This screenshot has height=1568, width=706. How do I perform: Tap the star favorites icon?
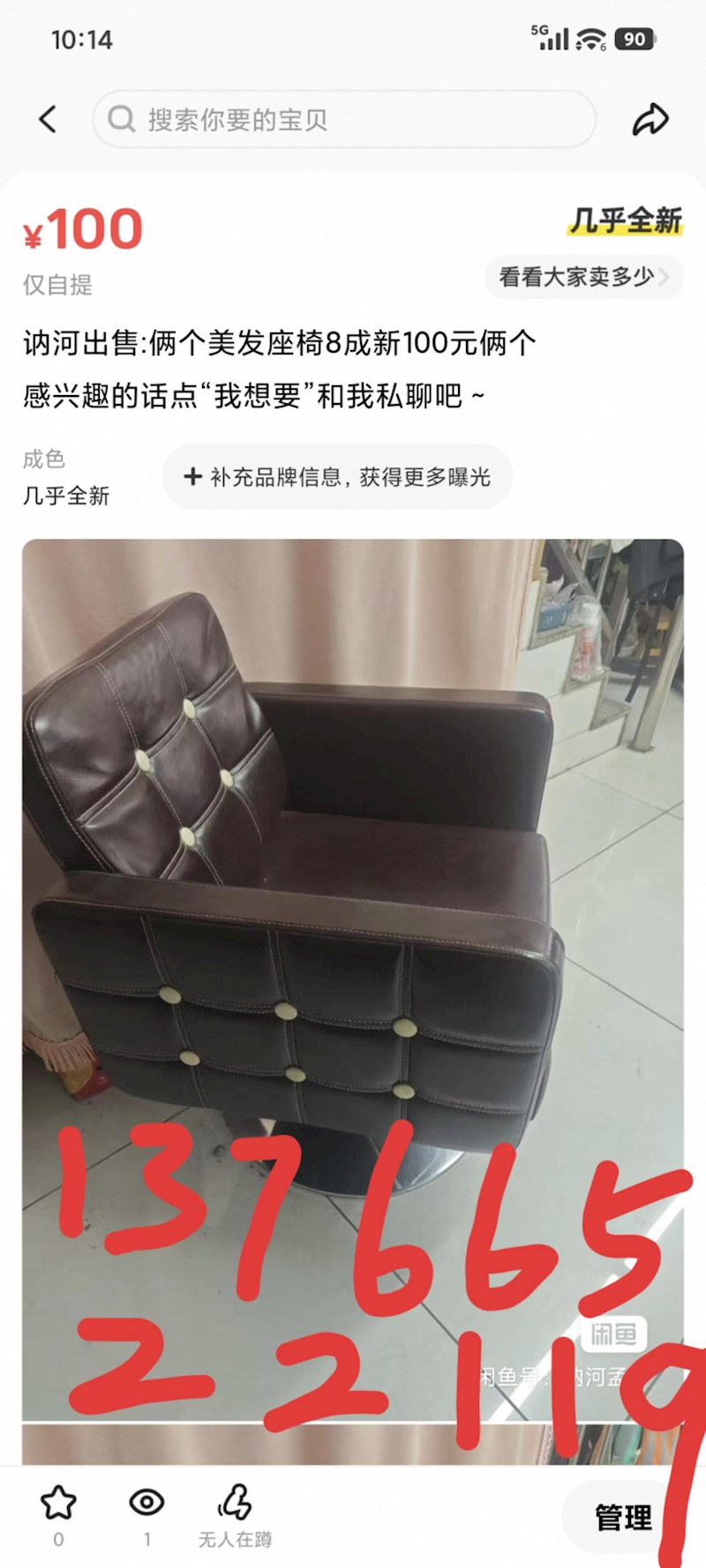[58, 1504]
